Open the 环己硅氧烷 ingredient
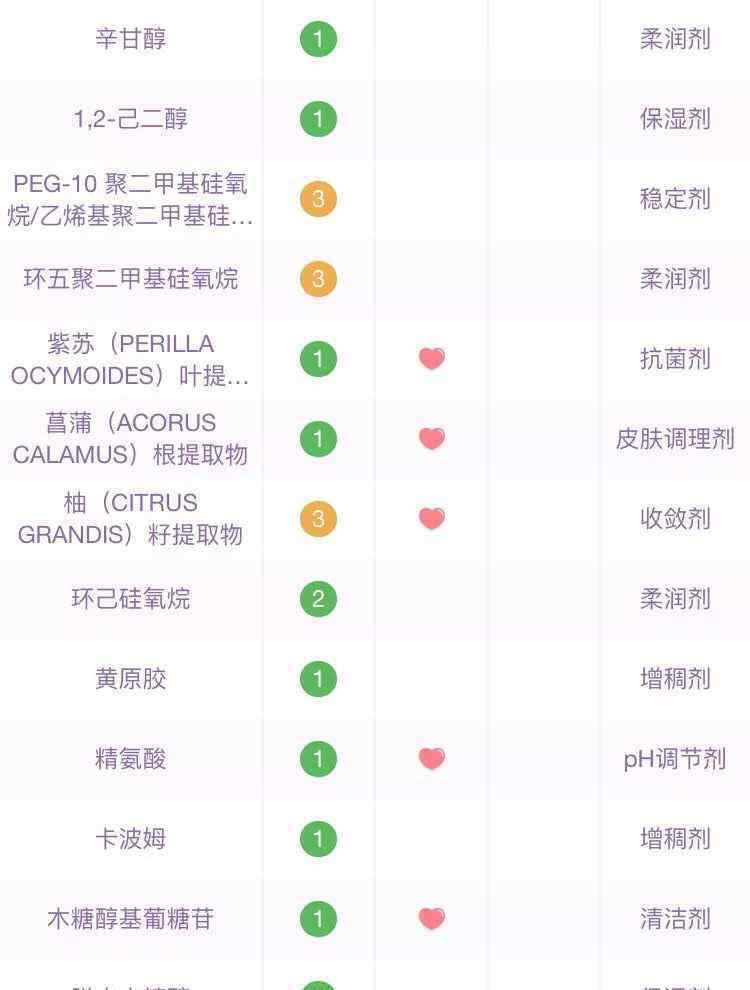750x990 pixels. click(130, 599)
